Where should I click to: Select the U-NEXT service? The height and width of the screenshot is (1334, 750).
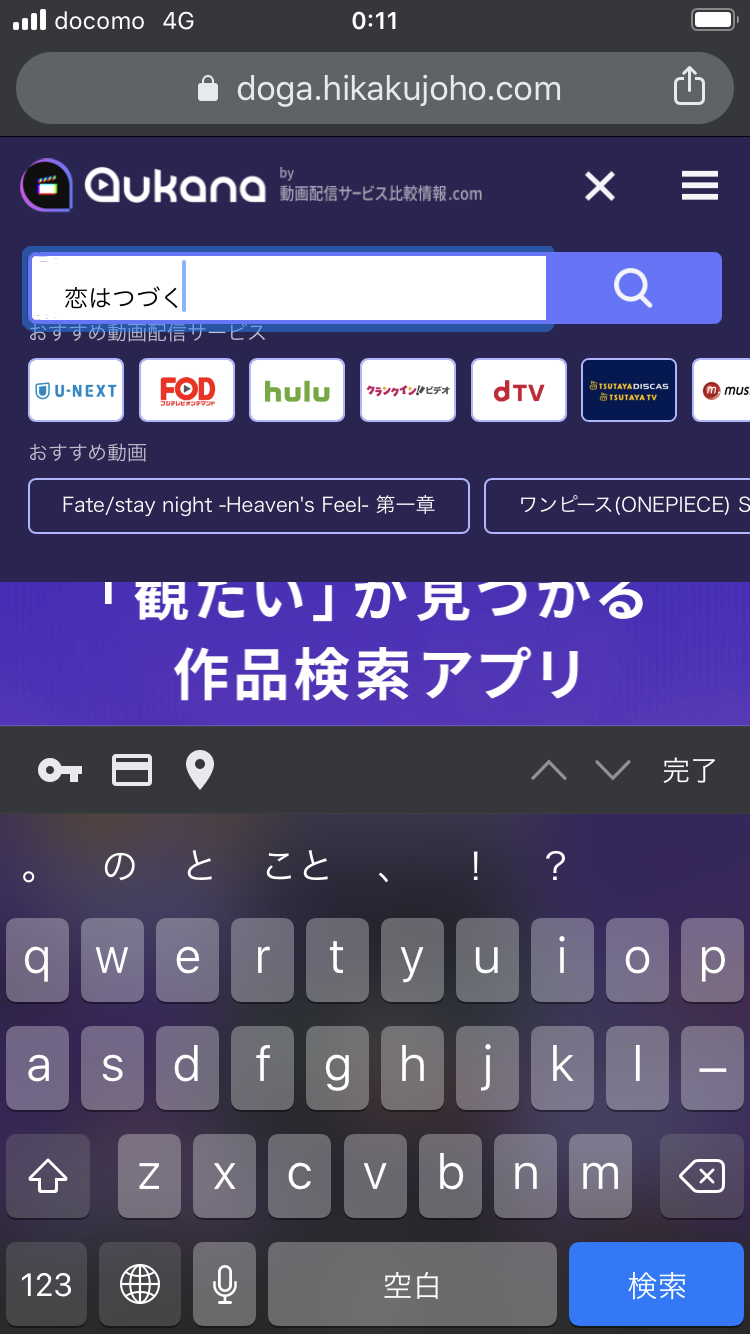(76, 390)
